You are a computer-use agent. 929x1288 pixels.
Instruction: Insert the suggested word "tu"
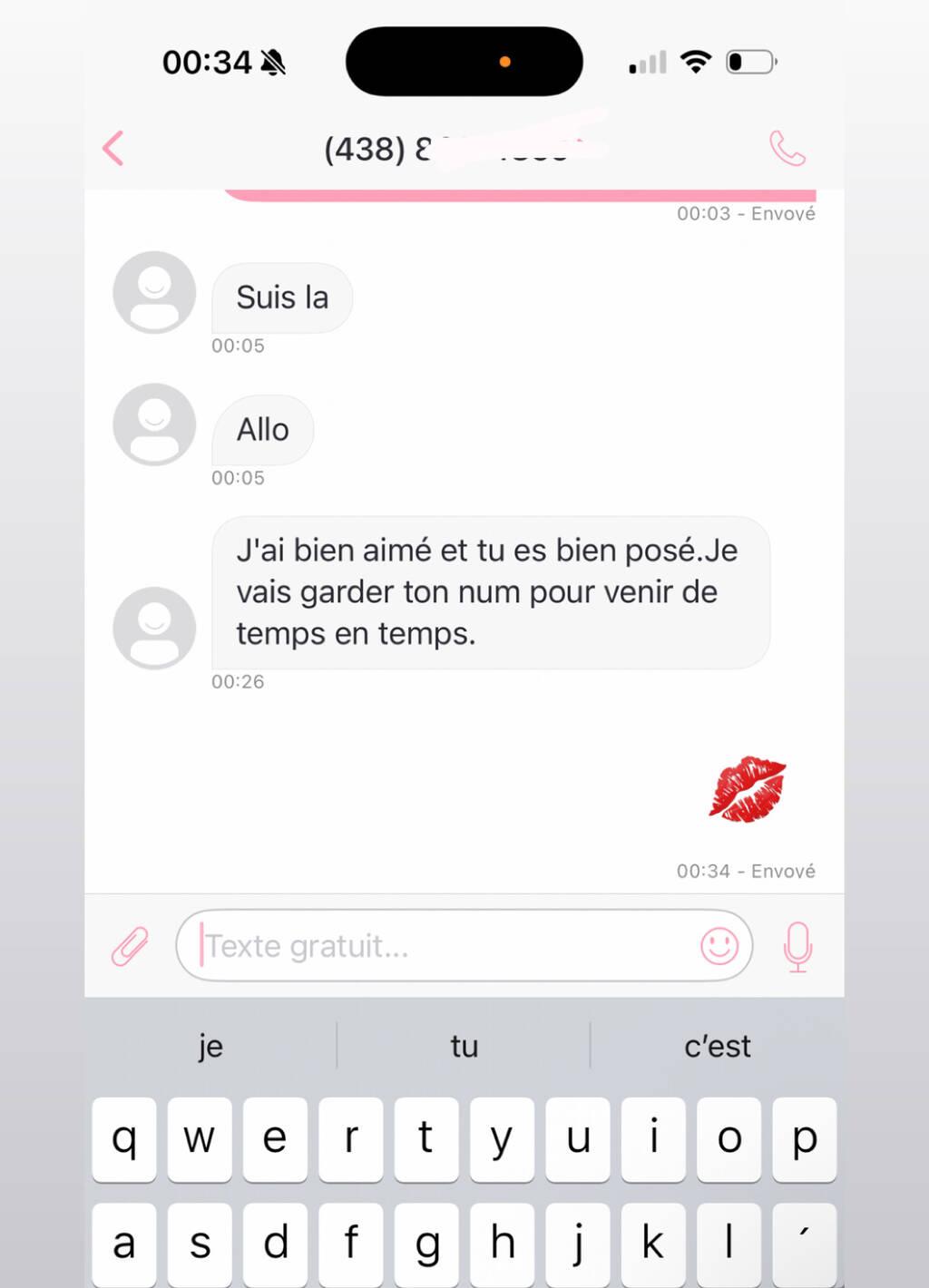[x=464, y=1046]
